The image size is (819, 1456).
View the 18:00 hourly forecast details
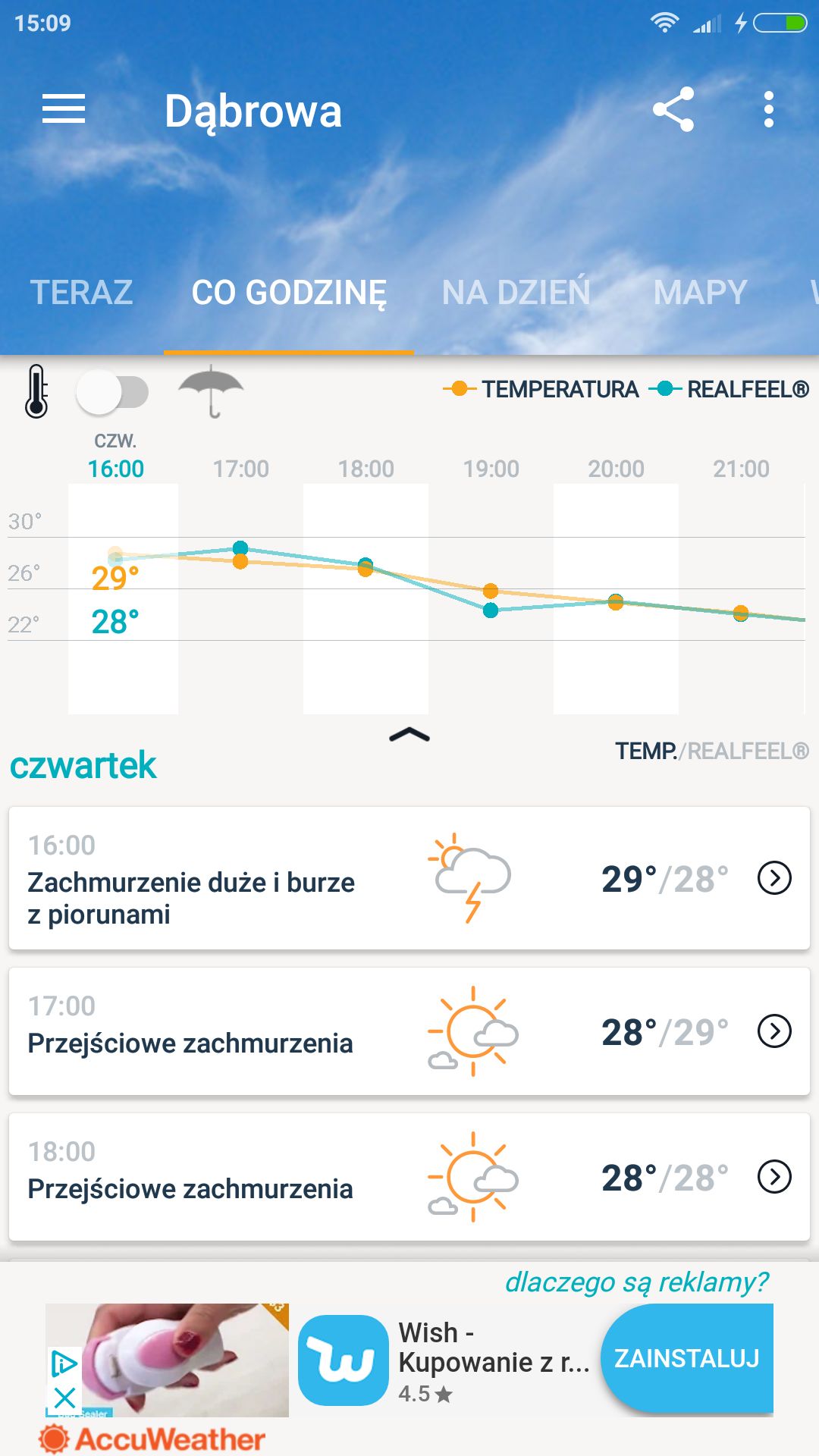coord(409,1177)
